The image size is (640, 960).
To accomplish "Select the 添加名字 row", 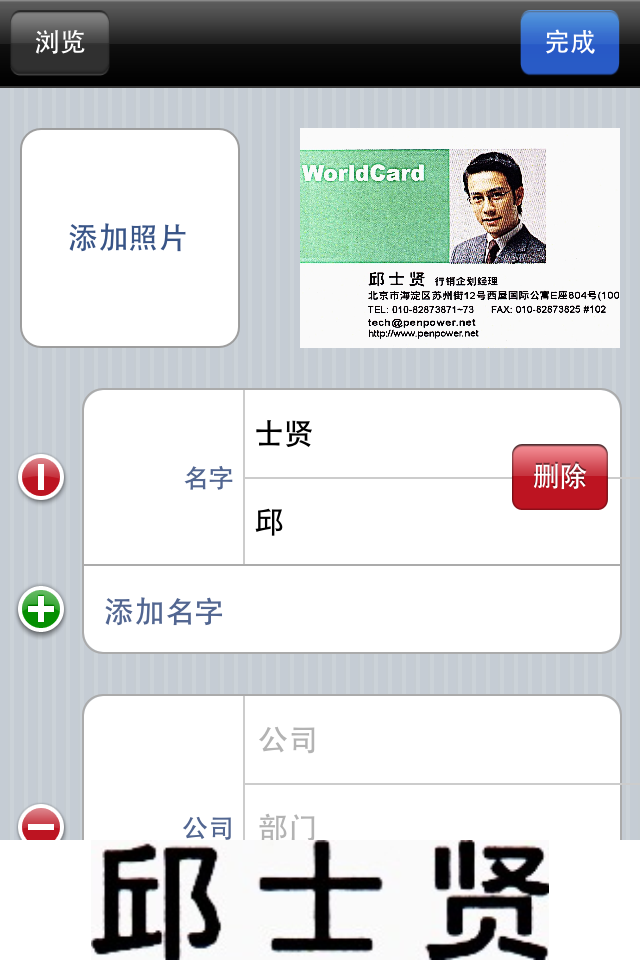I will (x=350, y=610).
